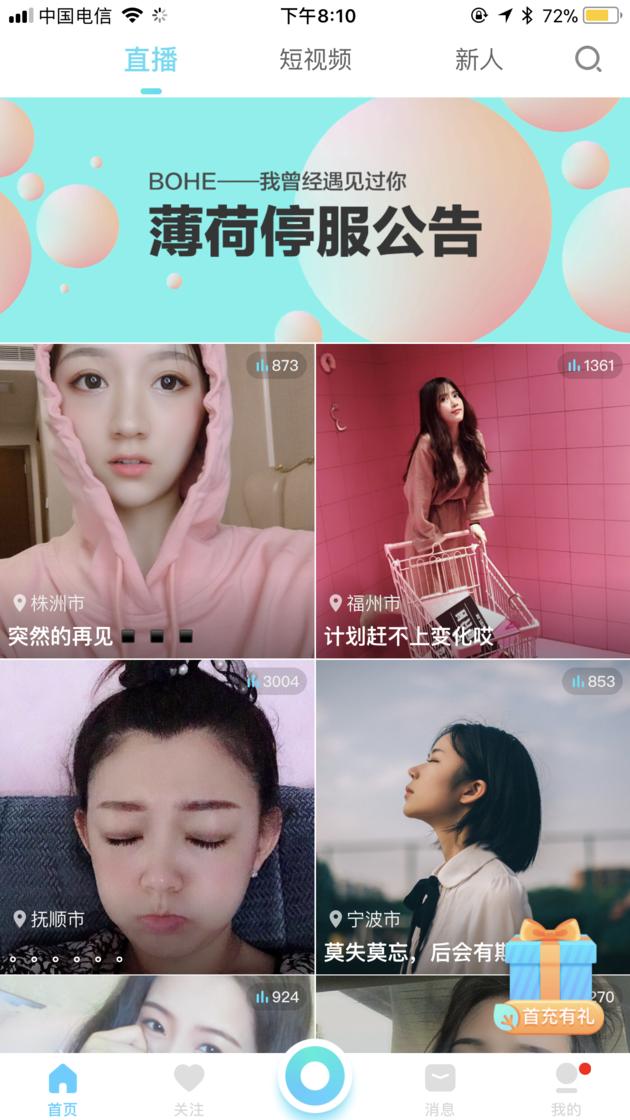This screenshot has width=630, height=1120.
Task: Open the live stream with 924 viewers
Action: tap(157, 1014)
